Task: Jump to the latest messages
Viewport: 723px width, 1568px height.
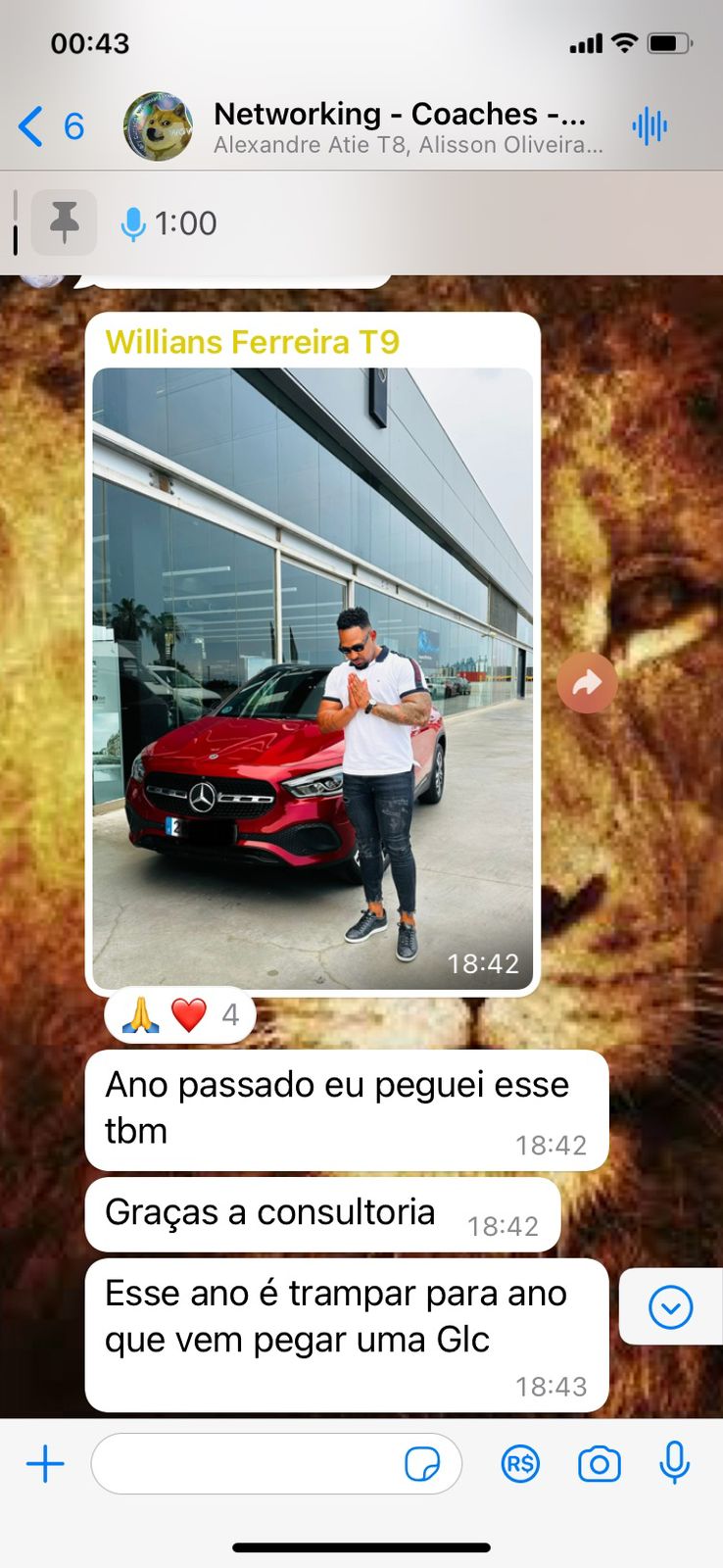Action: point(671,1307)
